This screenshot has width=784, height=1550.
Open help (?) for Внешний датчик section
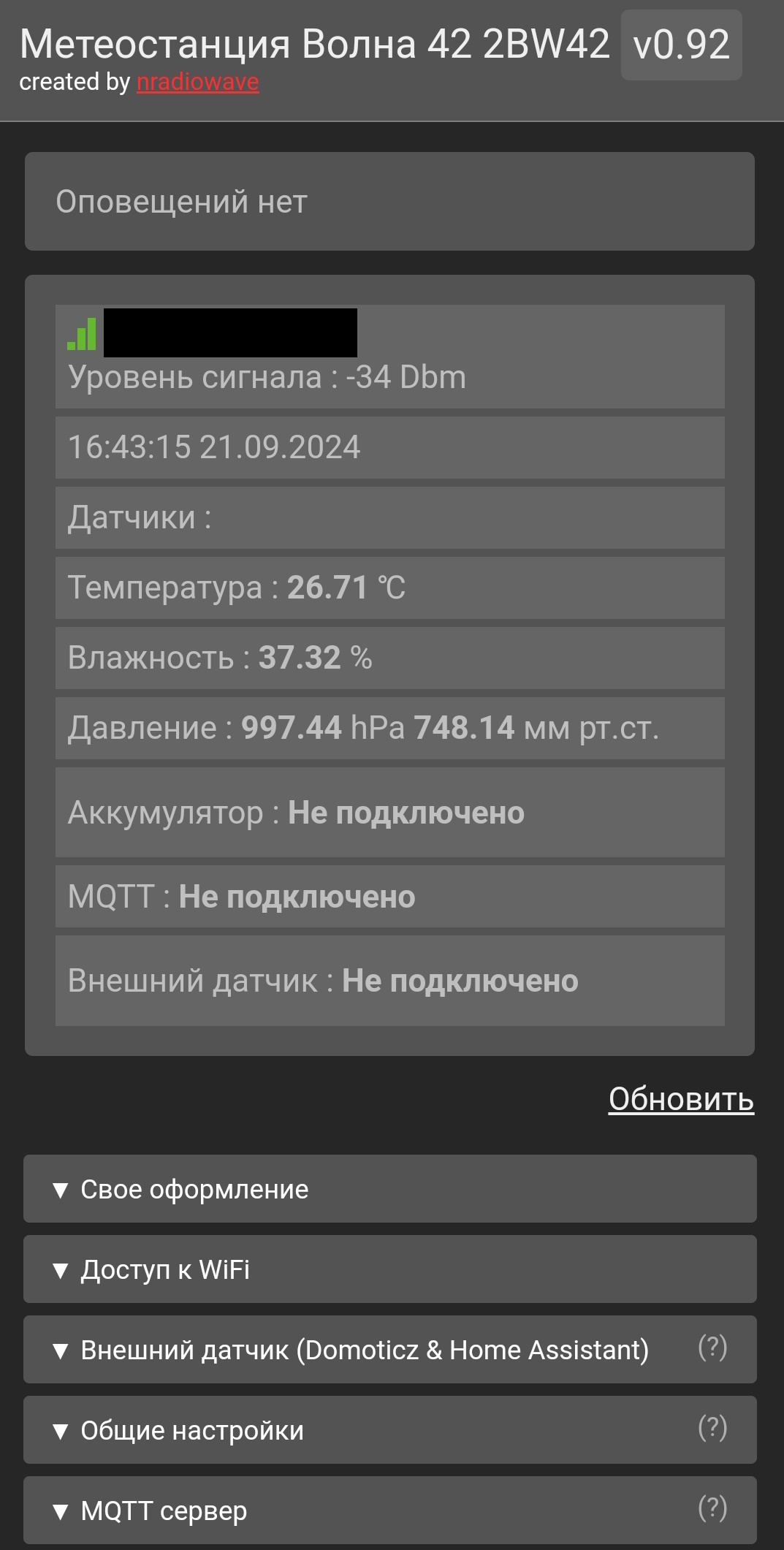click(x=712, y=1348)
